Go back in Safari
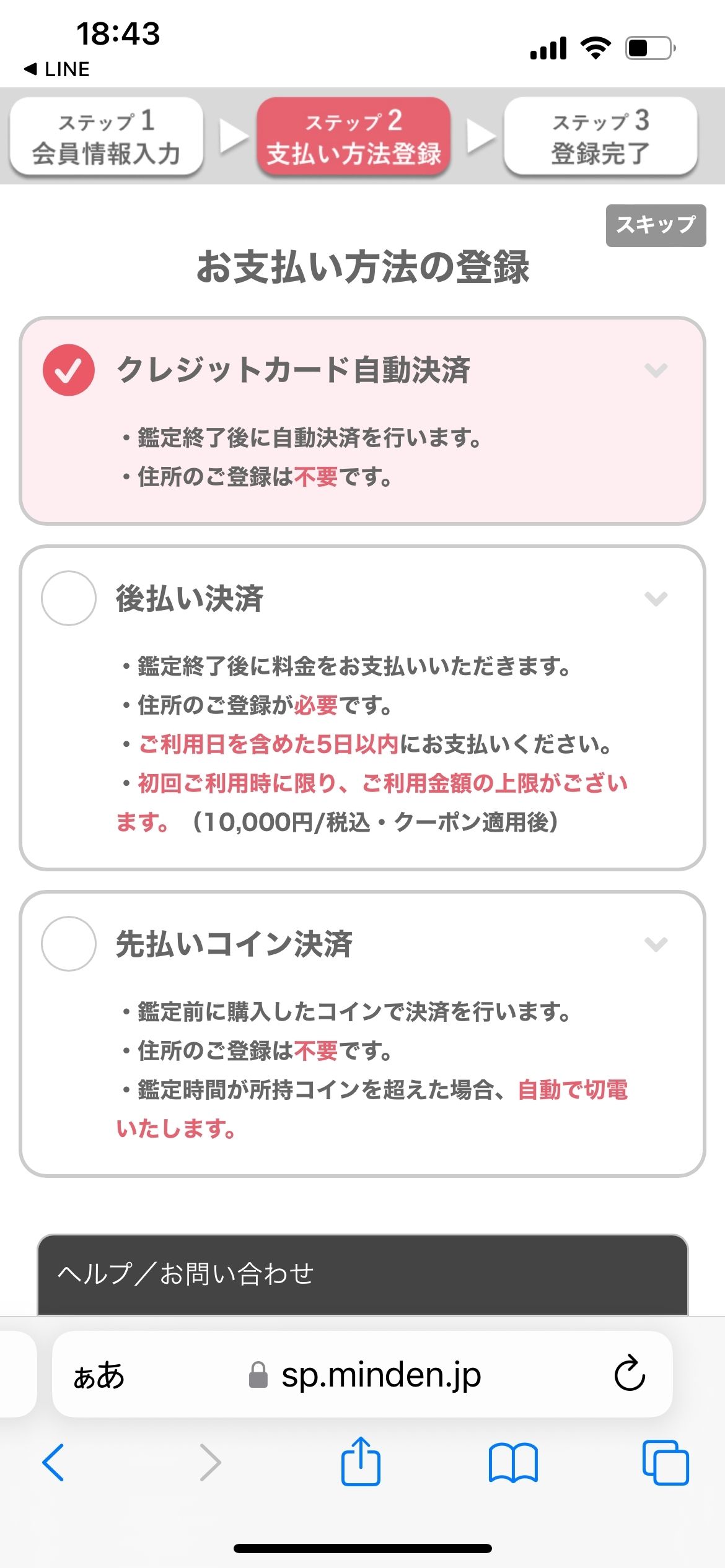The height and width of the screenshot is (1568, 725). click(x=53, y=1463)
